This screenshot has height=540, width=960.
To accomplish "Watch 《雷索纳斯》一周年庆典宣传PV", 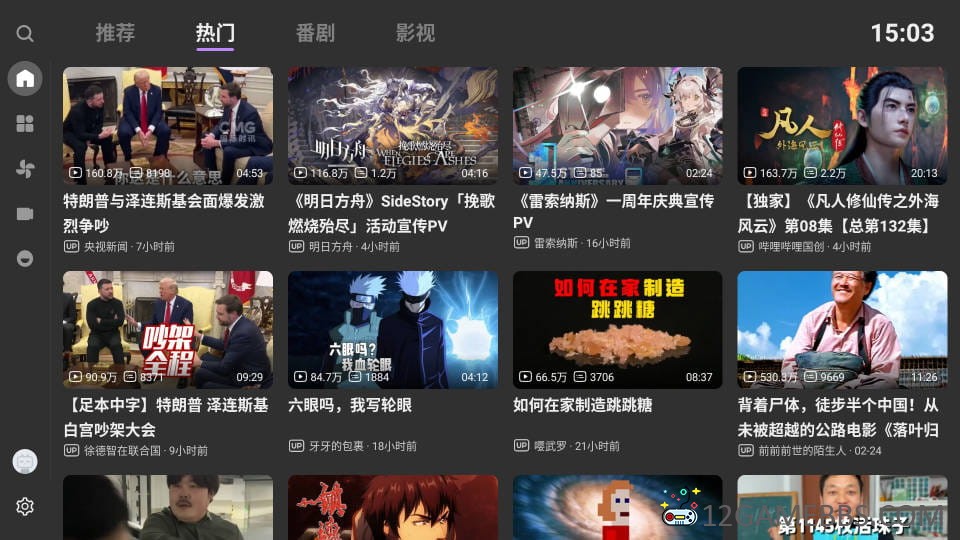I will pyautogui.click(x=618, y=126).
